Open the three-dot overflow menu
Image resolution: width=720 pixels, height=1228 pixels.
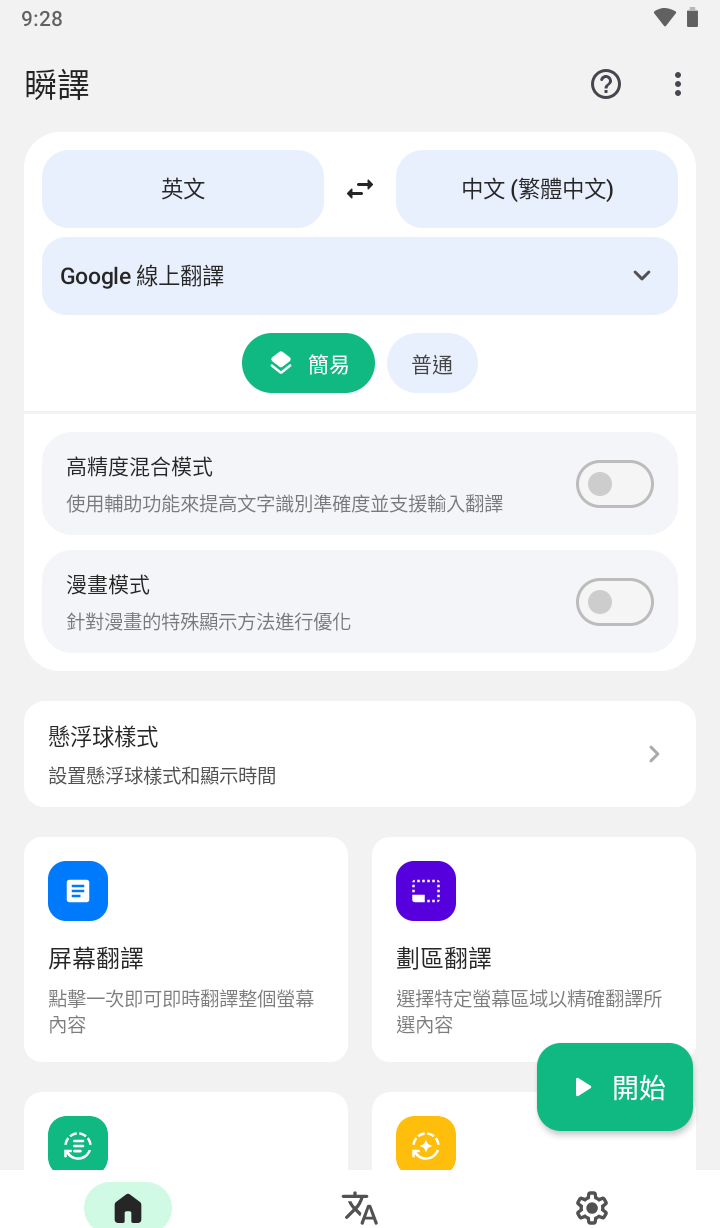coord(678,84)
